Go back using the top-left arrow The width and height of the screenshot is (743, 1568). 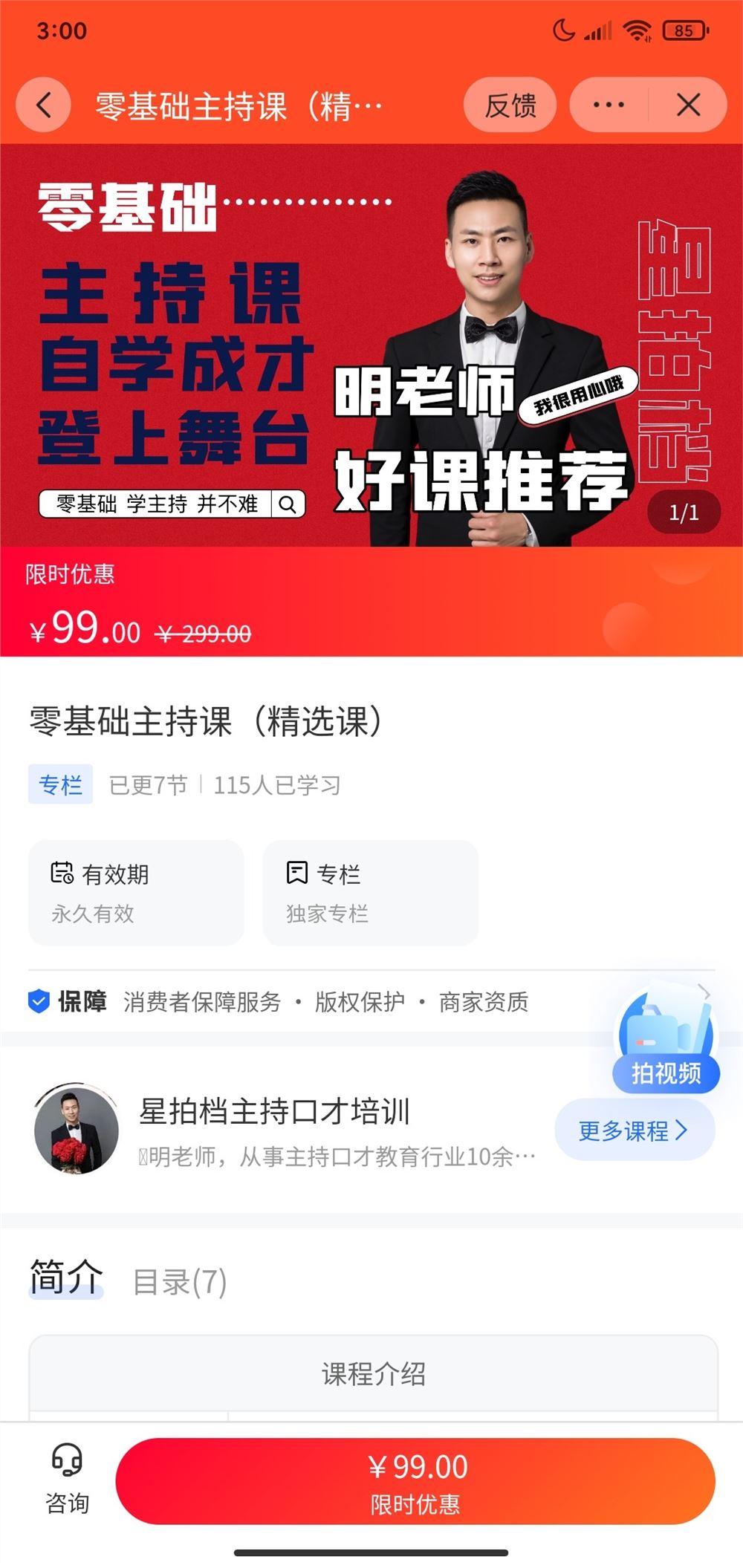(43, 105)
